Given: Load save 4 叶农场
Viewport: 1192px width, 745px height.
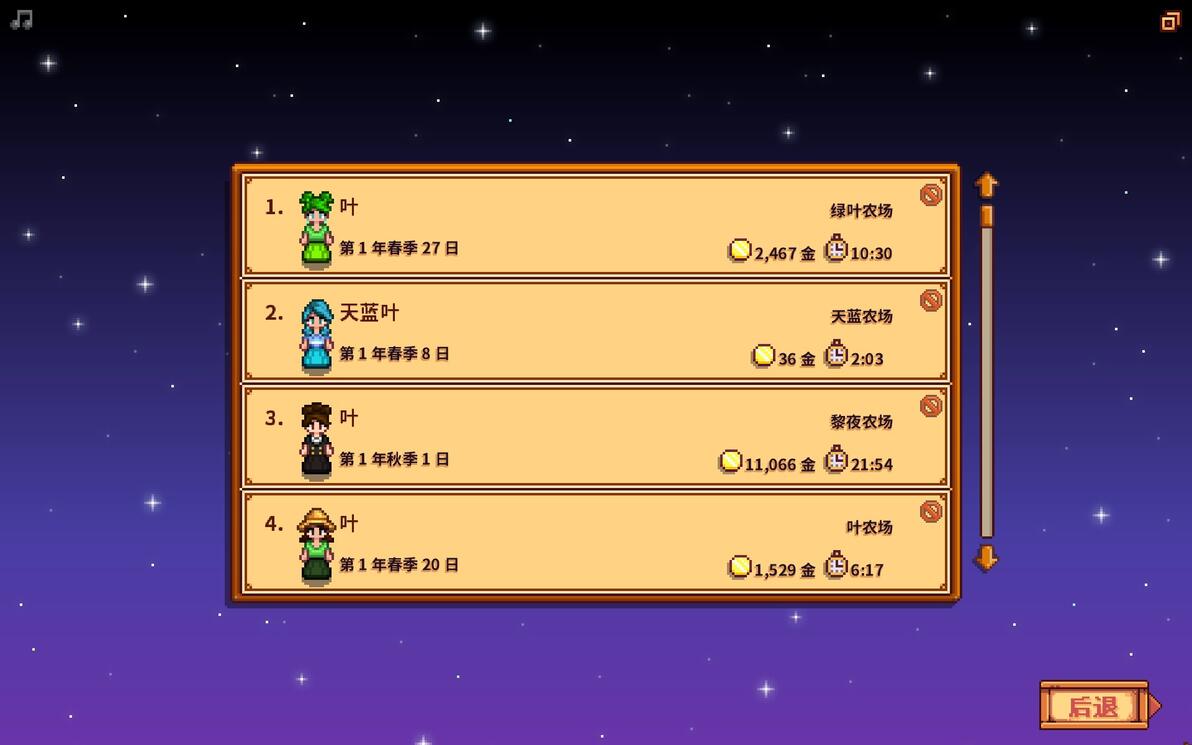Looking at the screenshot, I should click(x=595, y=542).
